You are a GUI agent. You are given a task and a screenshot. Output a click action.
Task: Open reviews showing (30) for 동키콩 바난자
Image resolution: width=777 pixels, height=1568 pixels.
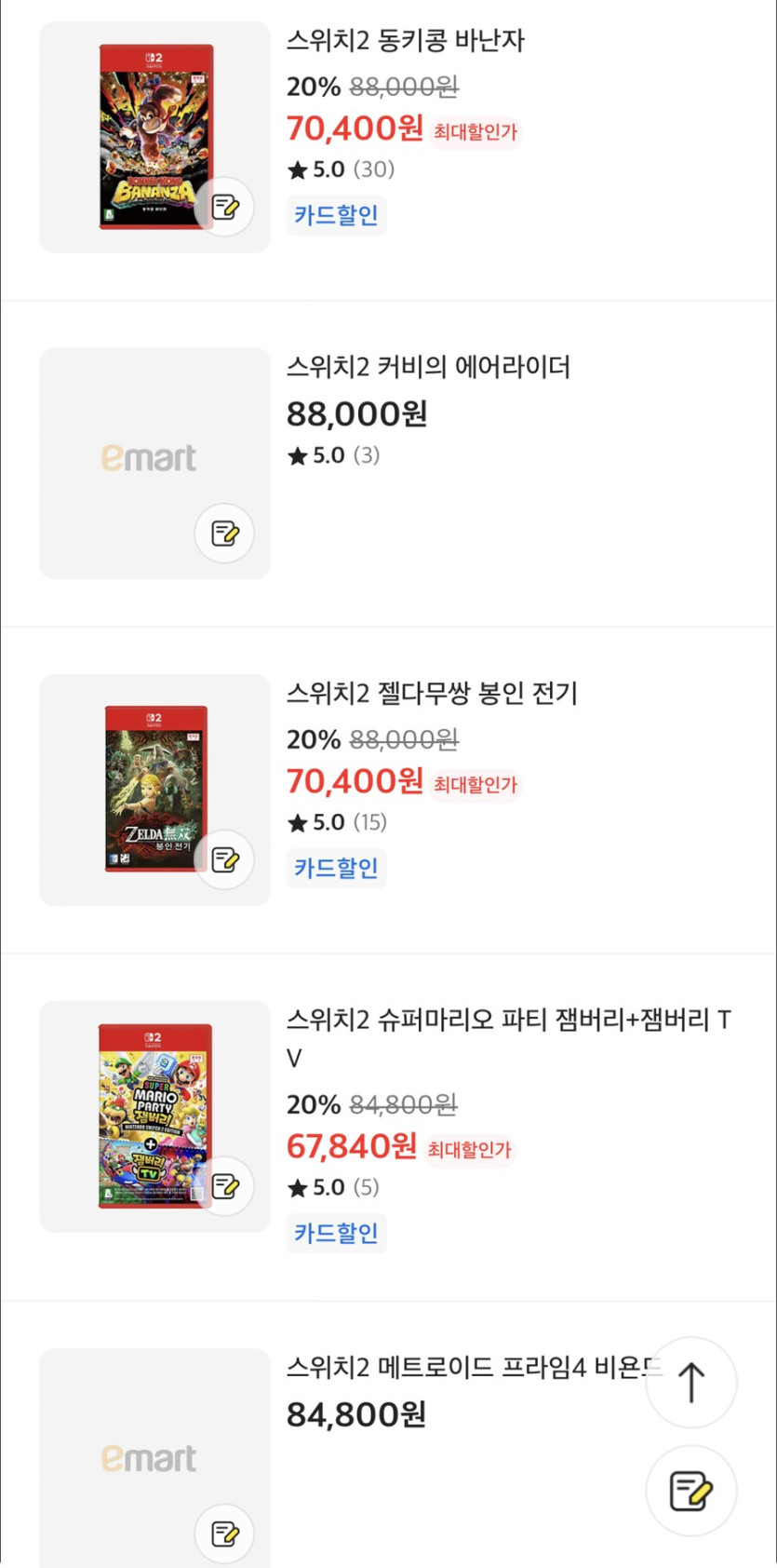(x=376, y=170)
